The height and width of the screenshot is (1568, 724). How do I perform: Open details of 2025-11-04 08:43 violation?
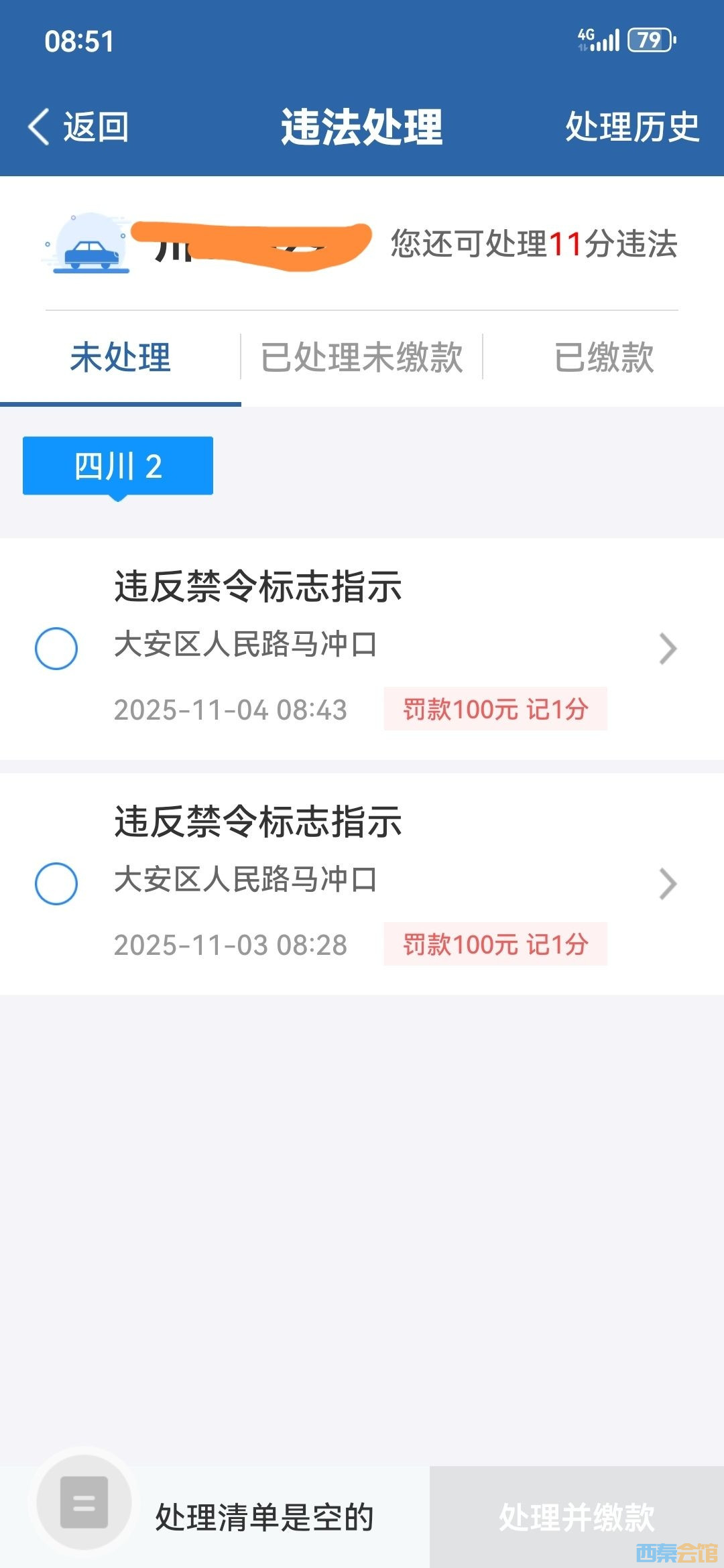668,649
